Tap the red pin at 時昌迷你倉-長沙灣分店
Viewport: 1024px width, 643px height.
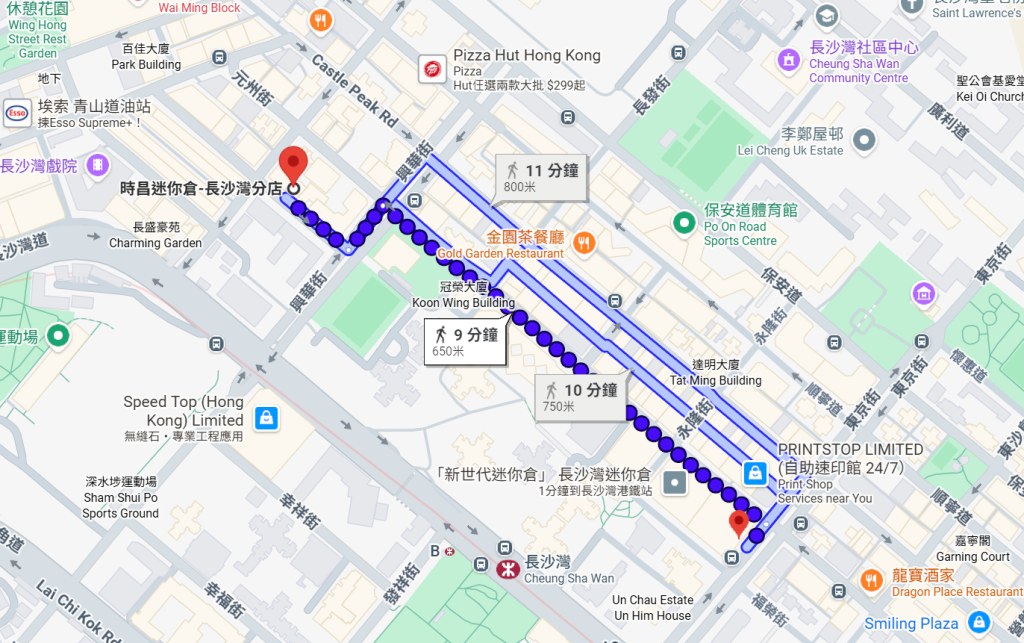(x=292, y=163)
